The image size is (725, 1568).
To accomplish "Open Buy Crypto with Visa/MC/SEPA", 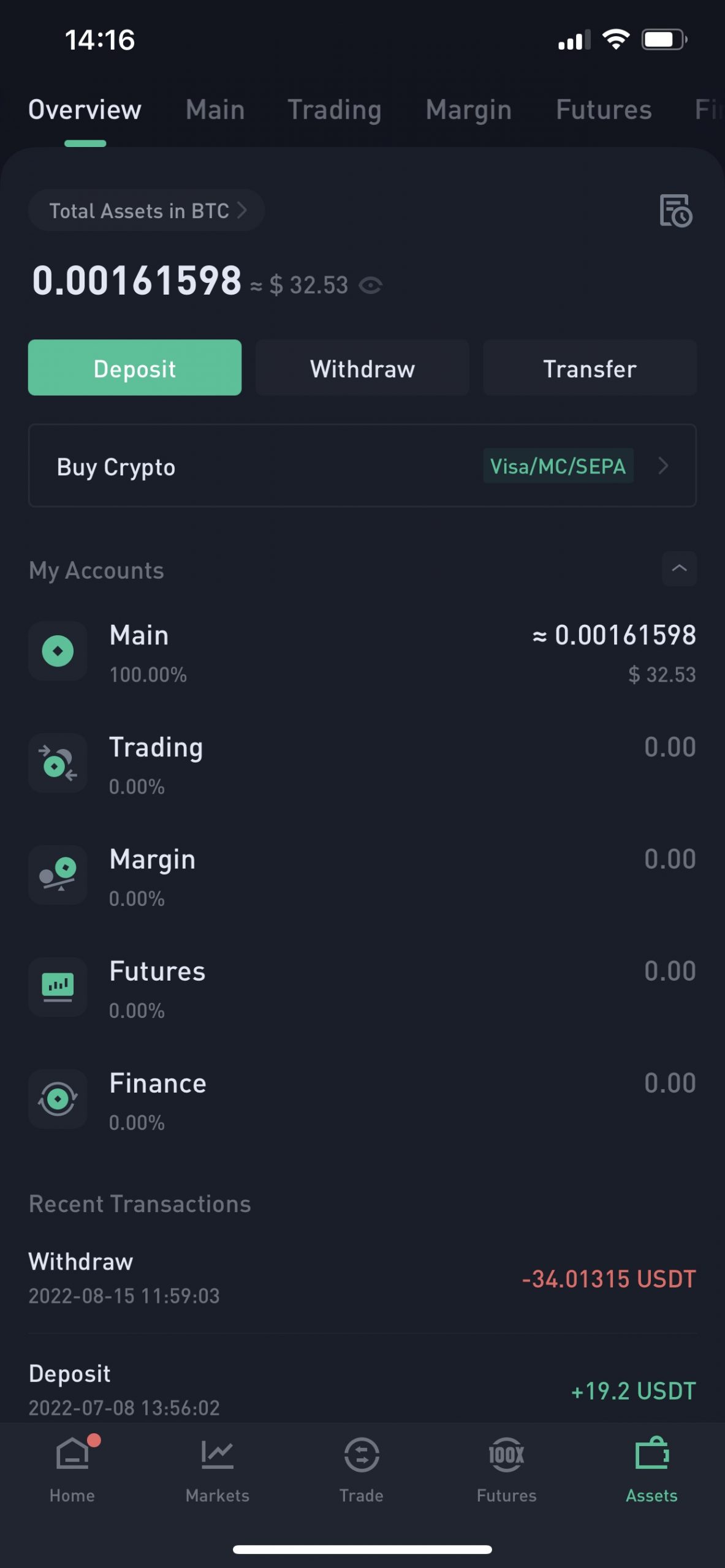I will (x=362, y=466).
